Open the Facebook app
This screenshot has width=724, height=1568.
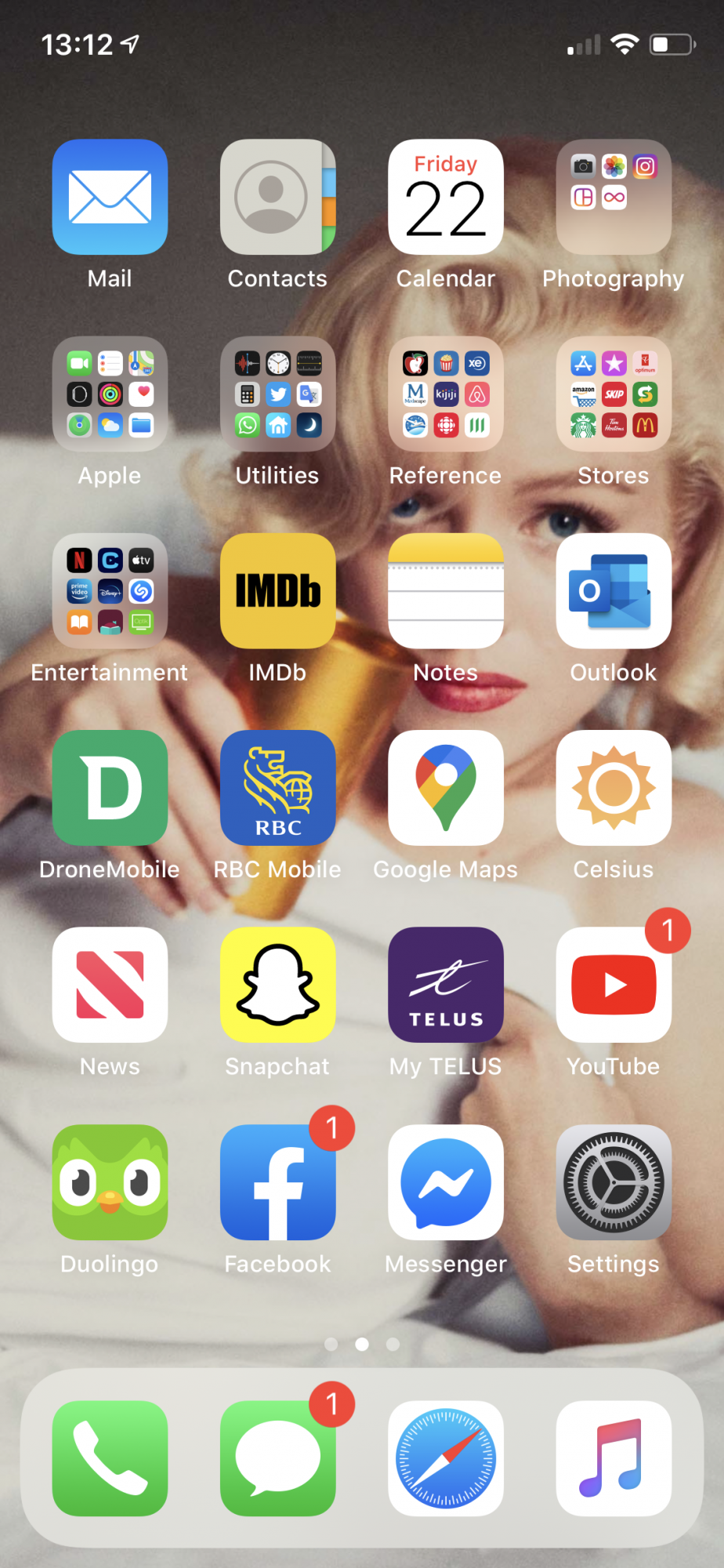coord(277,1182)
